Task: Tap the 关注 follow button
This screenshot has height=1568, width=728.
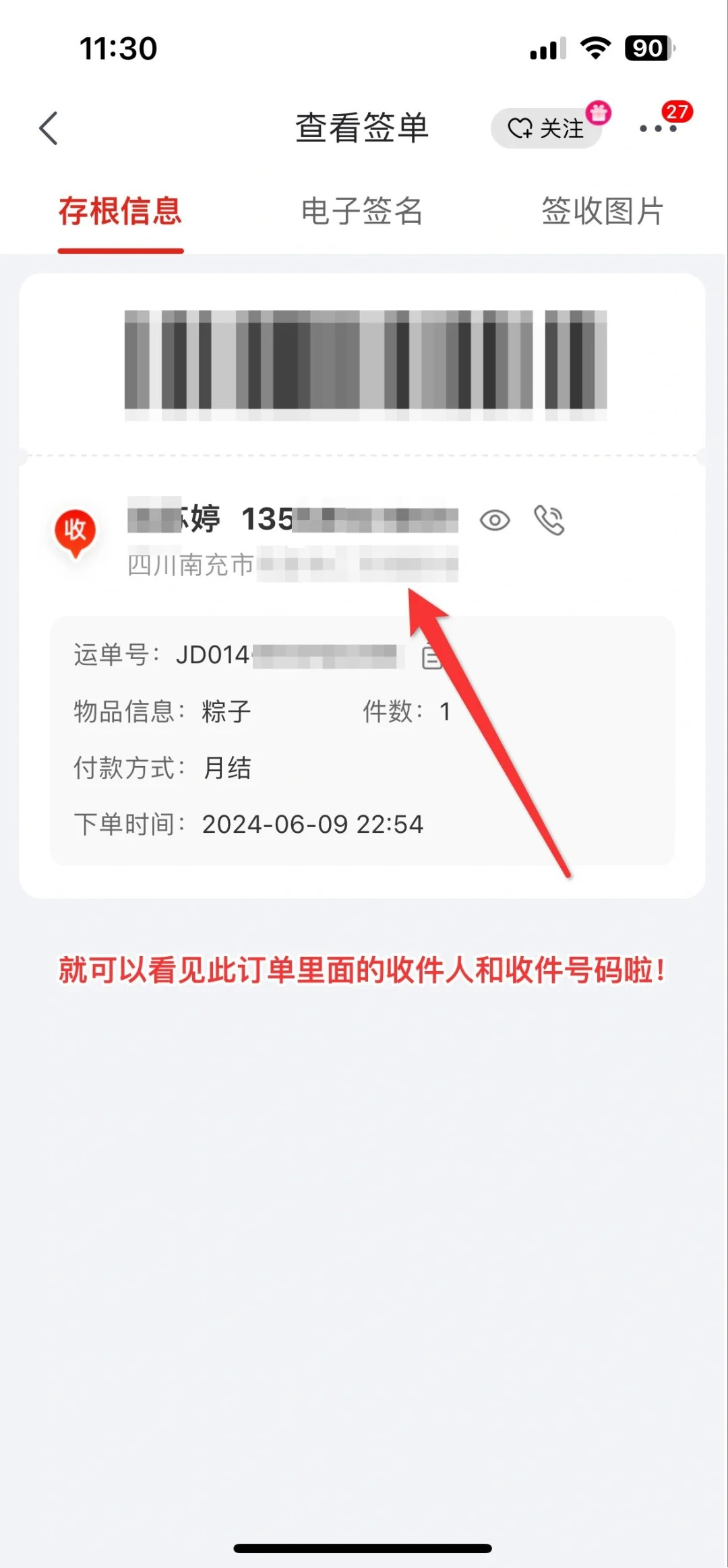Action: (546, 128)
